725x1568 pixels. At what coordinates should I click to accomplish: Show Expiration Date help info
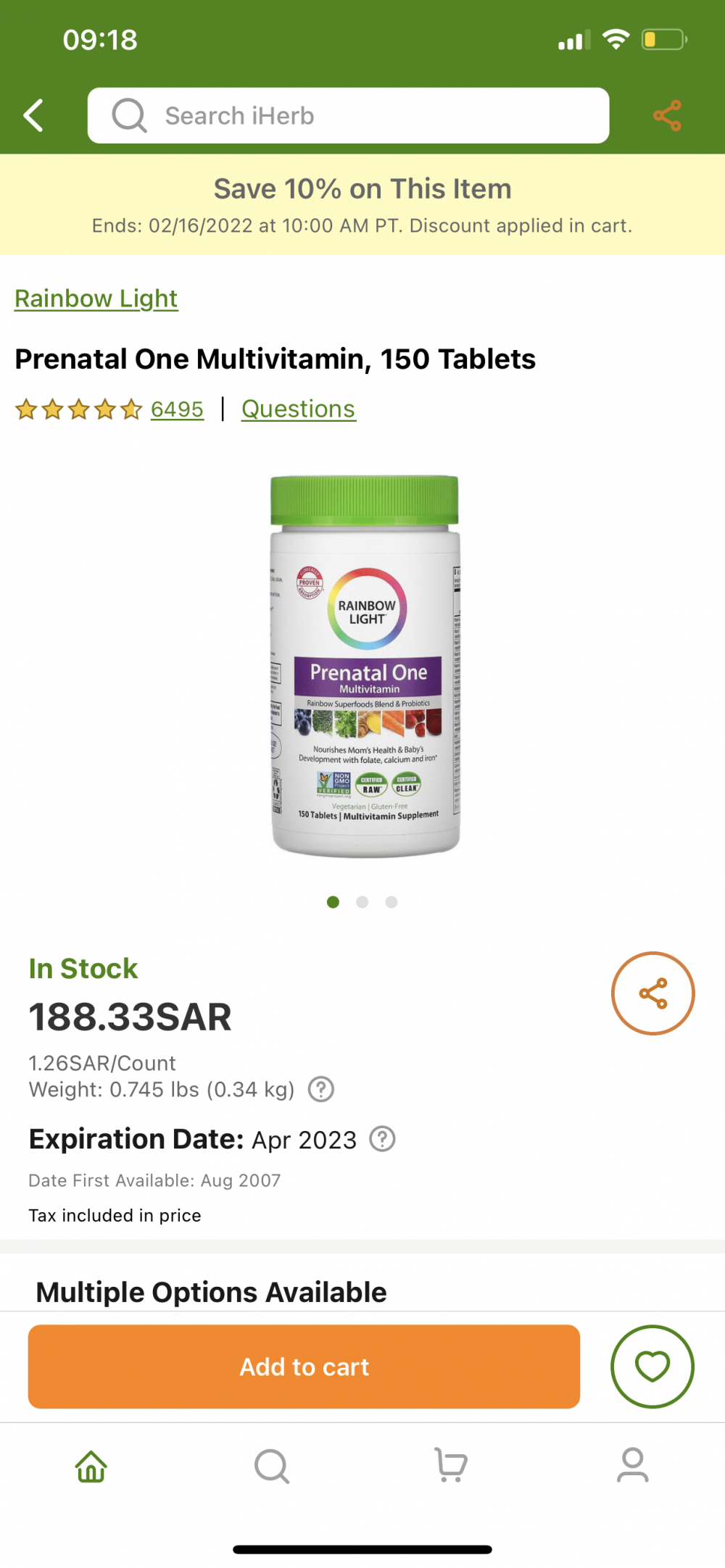383,1139
